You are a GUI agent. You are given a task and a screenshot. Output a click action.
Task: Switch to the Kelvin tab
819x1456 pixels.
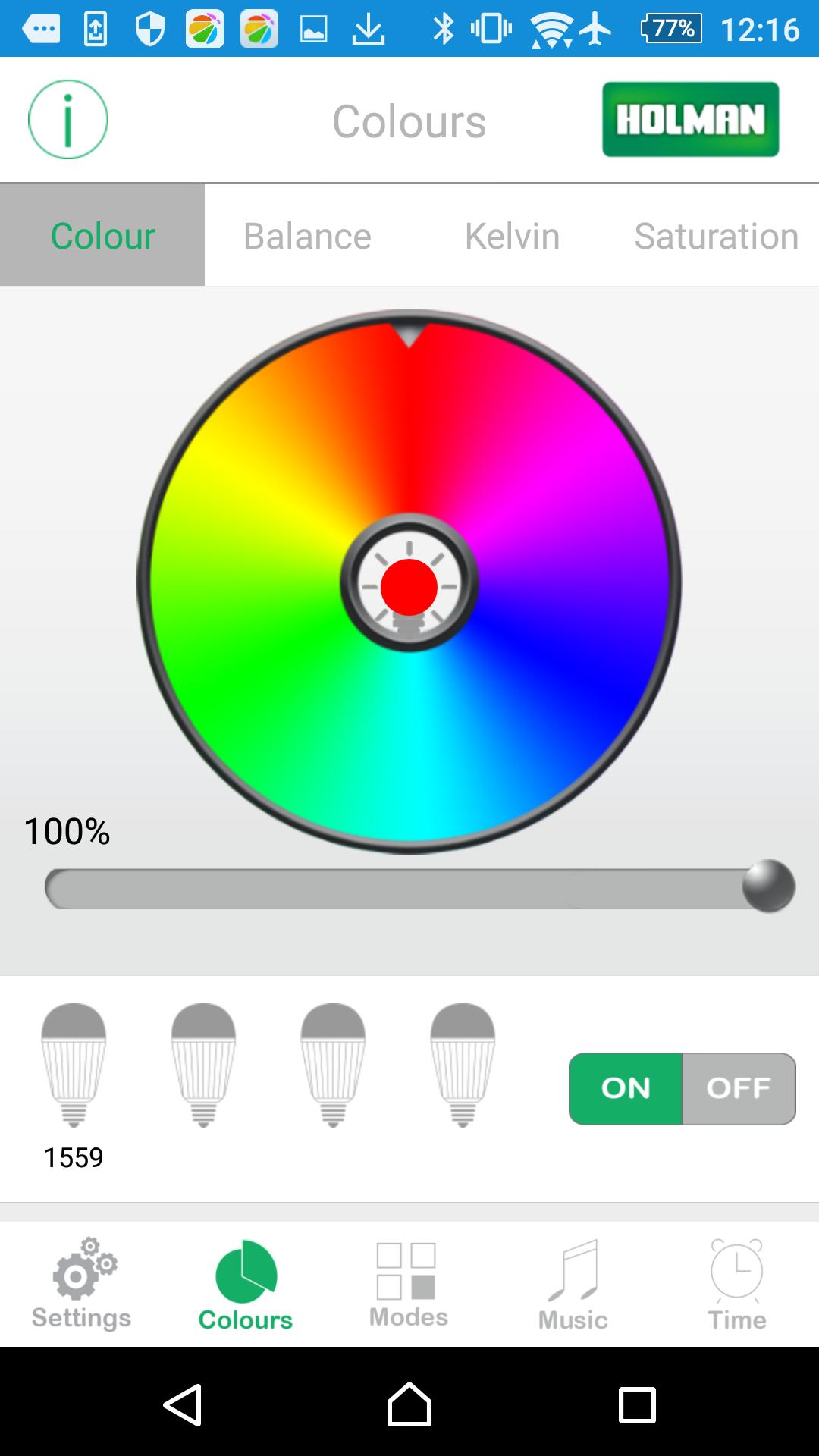512,235
